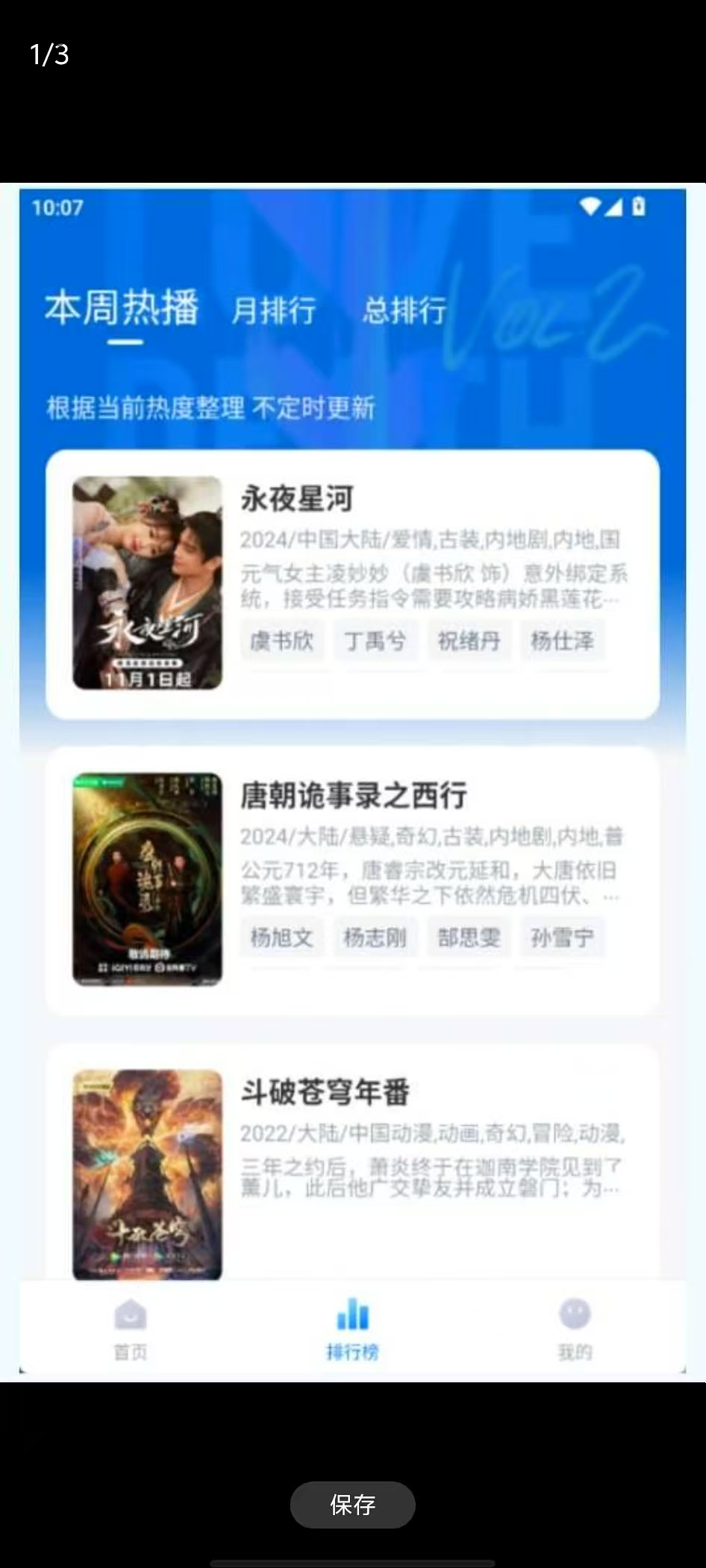Tap the 保存 button to save the image
The height and width of the screenshot is (1568, 706).
352,1505
